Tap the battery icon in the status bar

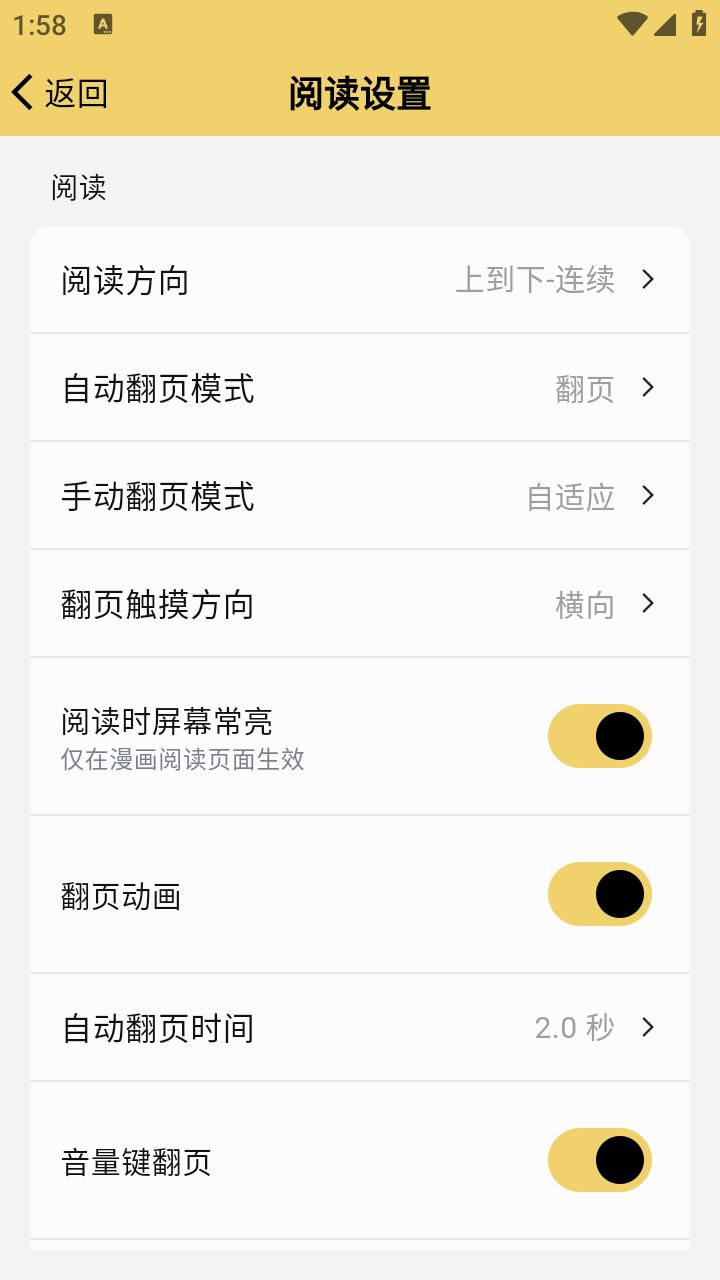coord(697,25)
